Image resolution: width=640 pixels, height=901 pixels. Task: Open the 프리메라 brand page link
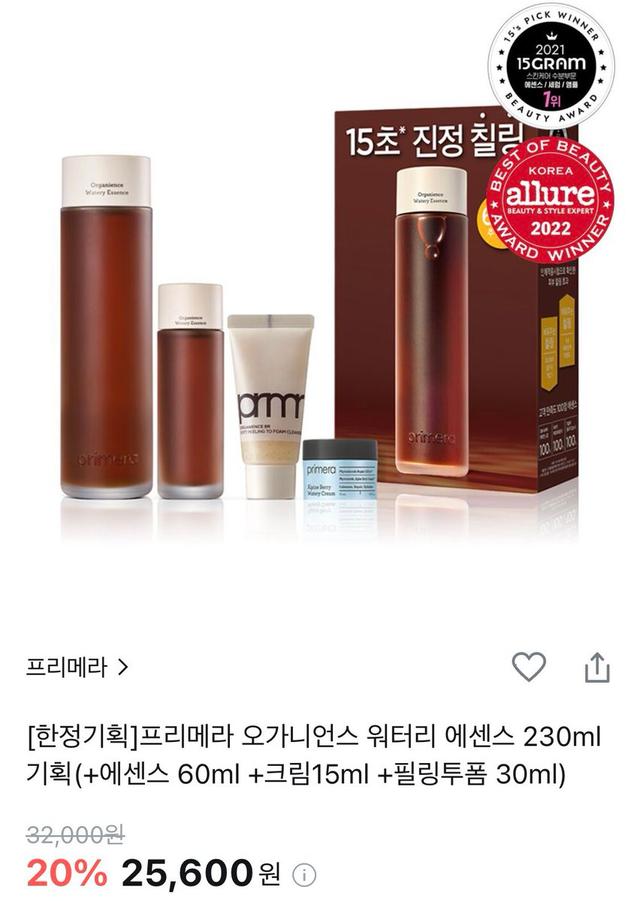pos(76,667)
